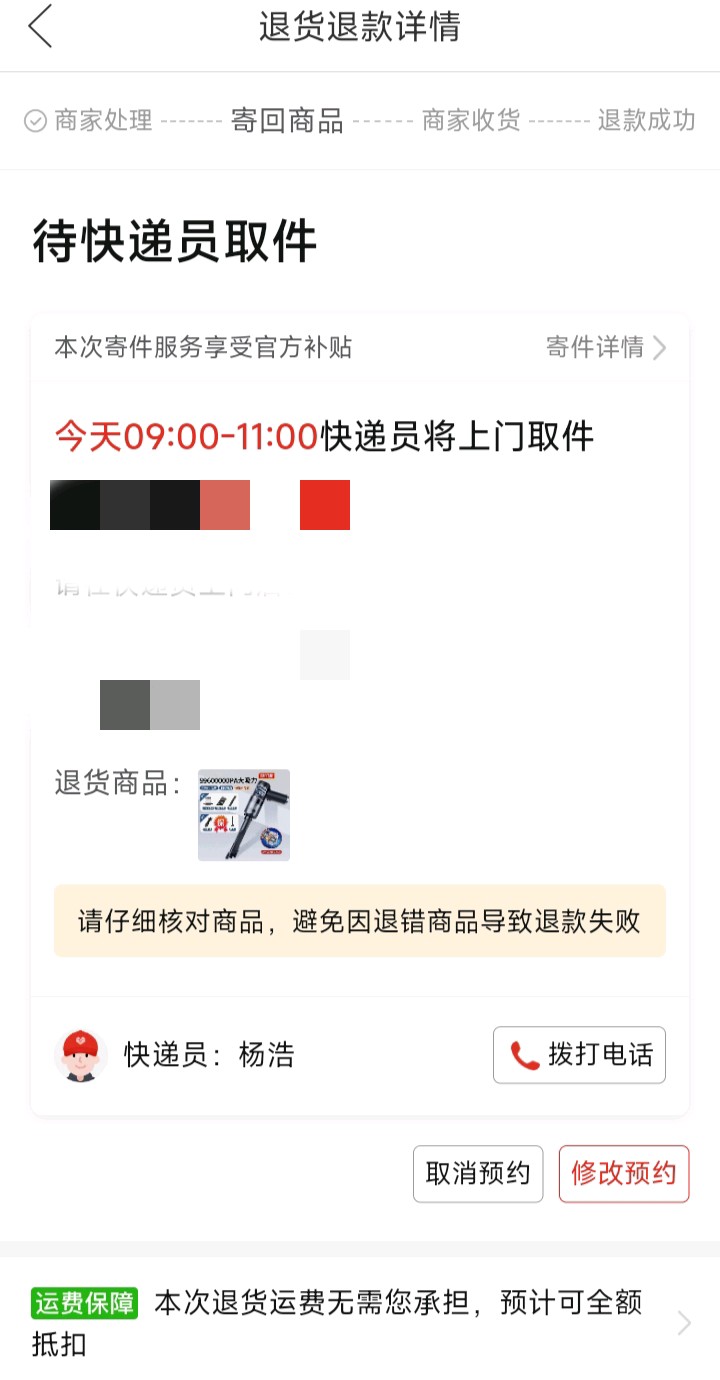Modify the pickup appointment via 修改预约
Viewport: 720px width, 1380px height.
click(x=624, y=1173)
